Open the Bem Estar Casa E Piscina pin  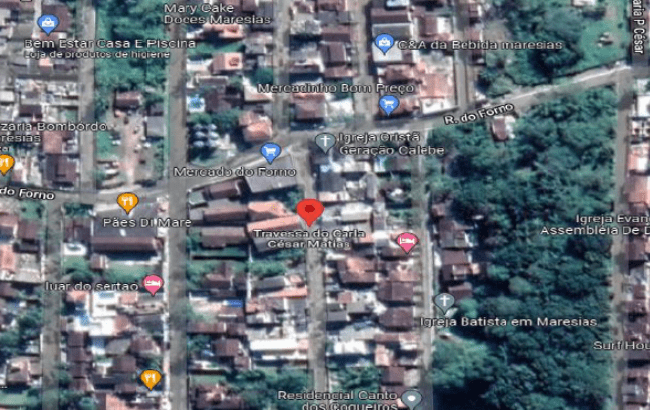[x=47, y=24]
